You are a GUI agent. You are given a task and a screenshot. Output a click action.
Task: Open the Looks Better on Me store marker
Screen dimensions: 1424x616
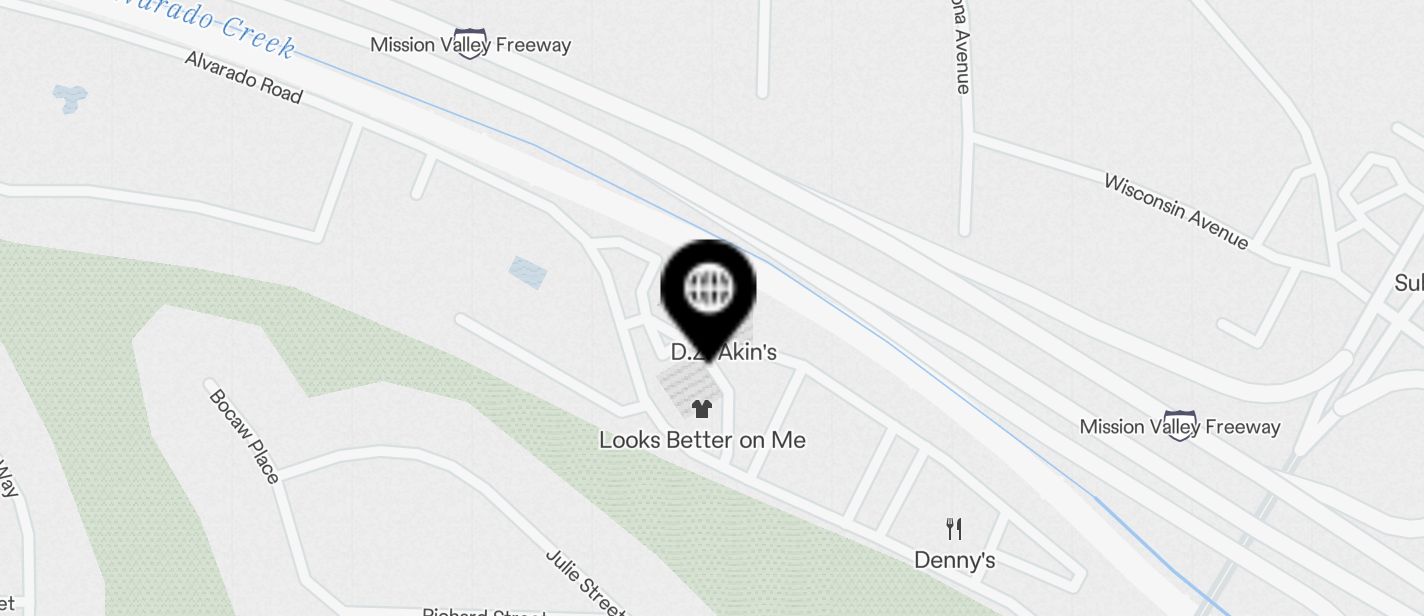pyautogui.click(x=702, y=409)
